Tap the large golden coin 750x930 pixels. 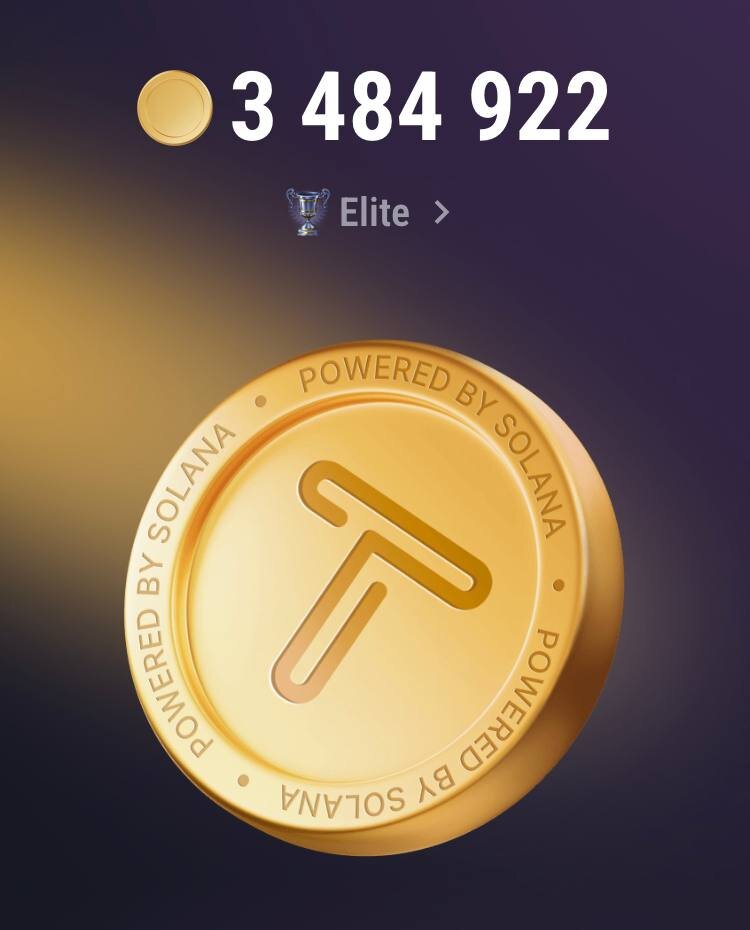coord(375,590)
